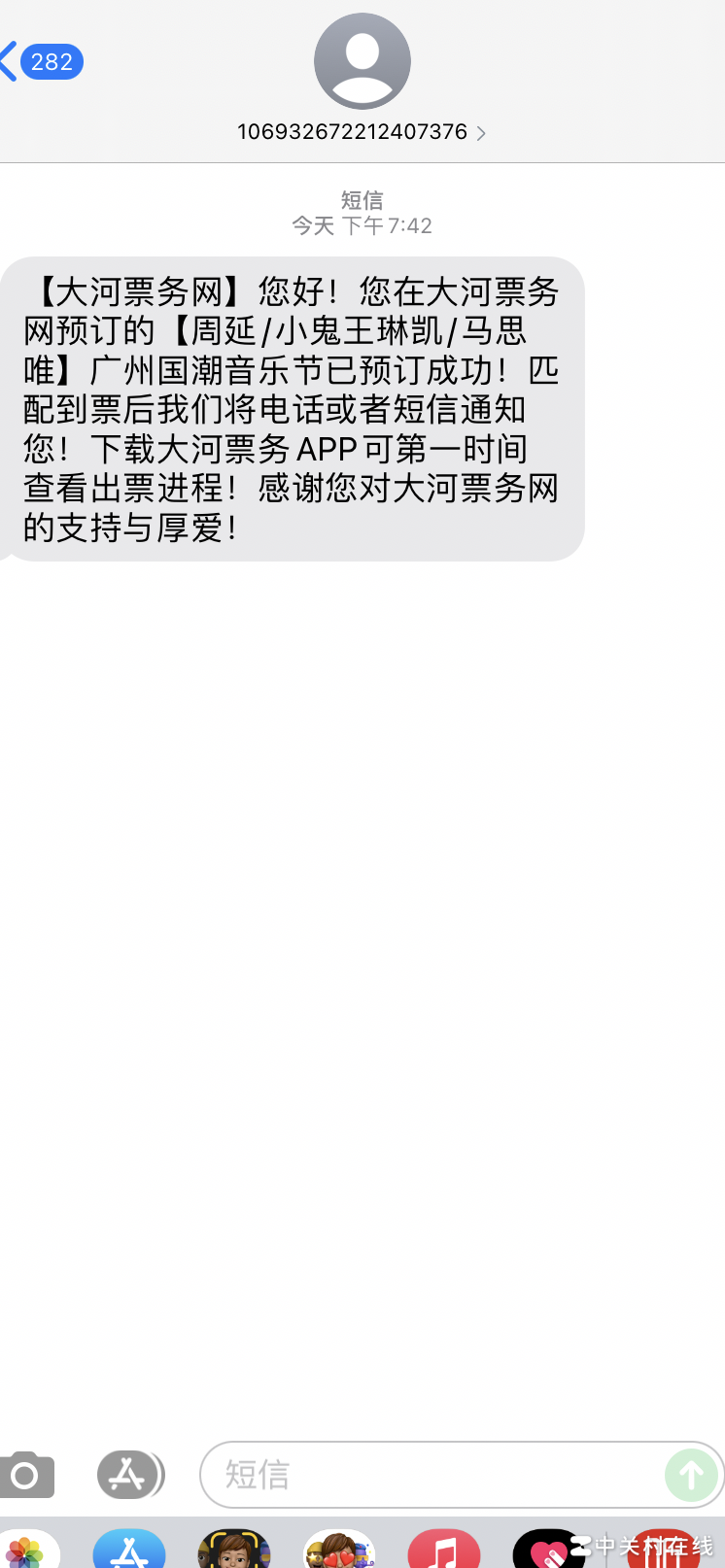Open contact details for 106932672212407376
This screenshot has height=1568, width=725.
[x=362, y=132]
